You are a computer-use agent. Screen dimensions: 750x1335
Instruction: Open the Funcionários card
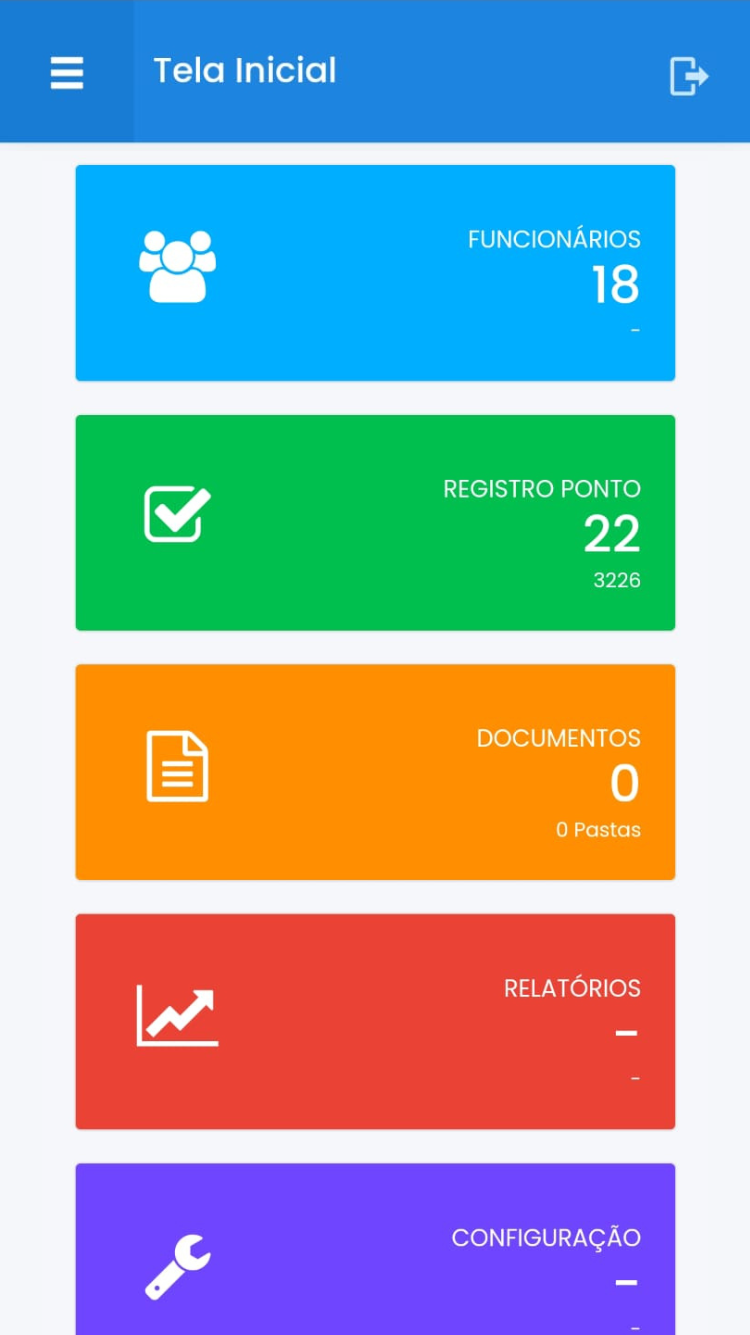click(x=375, y=273)
